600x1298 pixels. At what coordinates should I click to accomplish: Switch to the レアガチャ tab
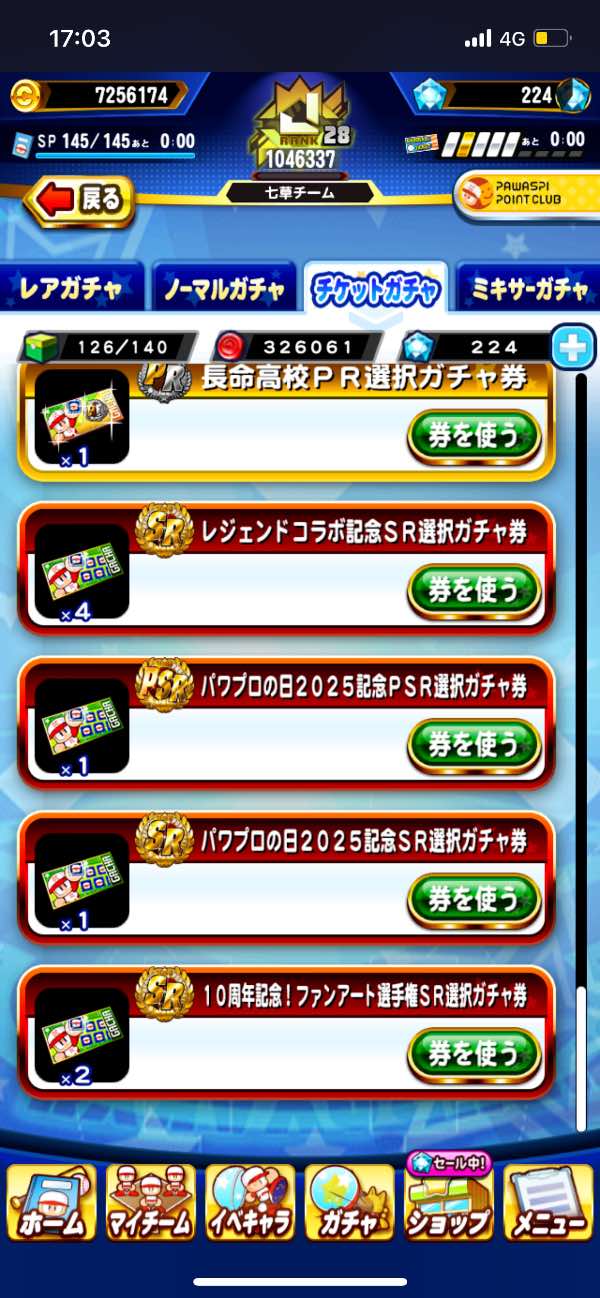tap(70, 290)
